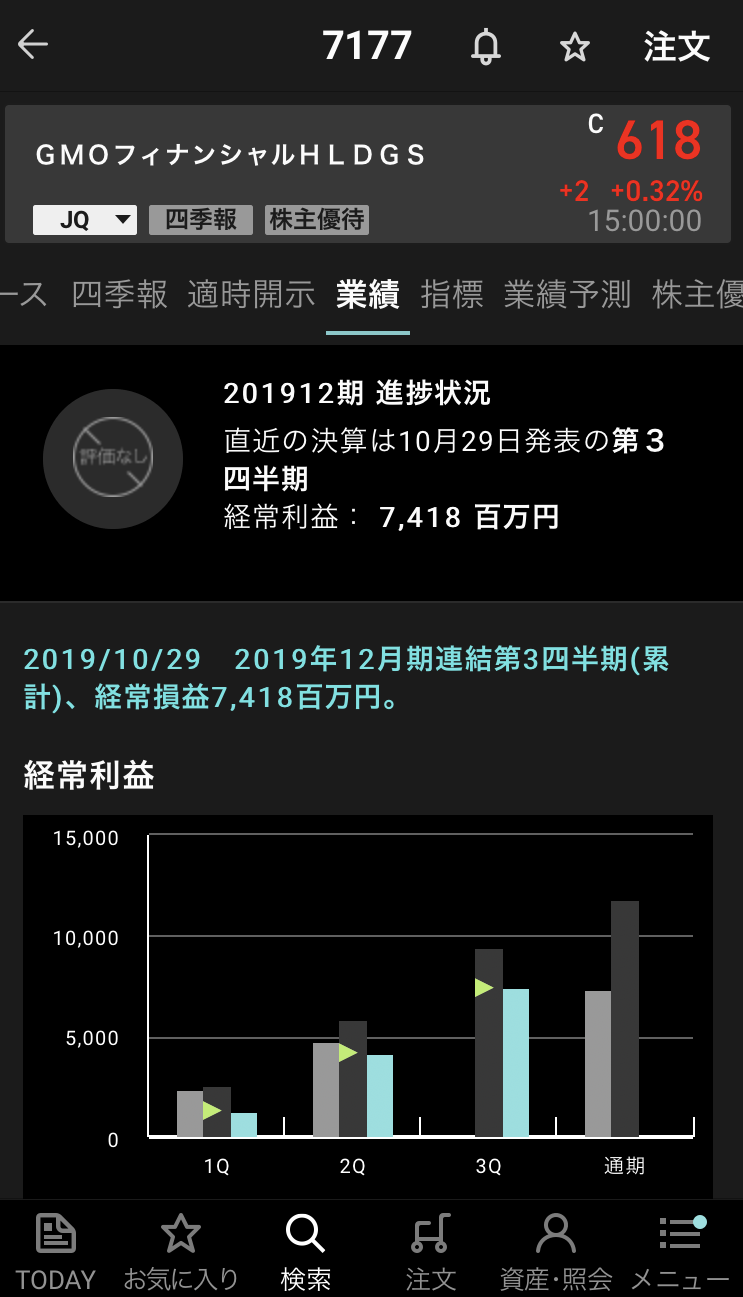Open the メニュー bottom item
Screen dimensions: 743x1297
[680, 1250]
